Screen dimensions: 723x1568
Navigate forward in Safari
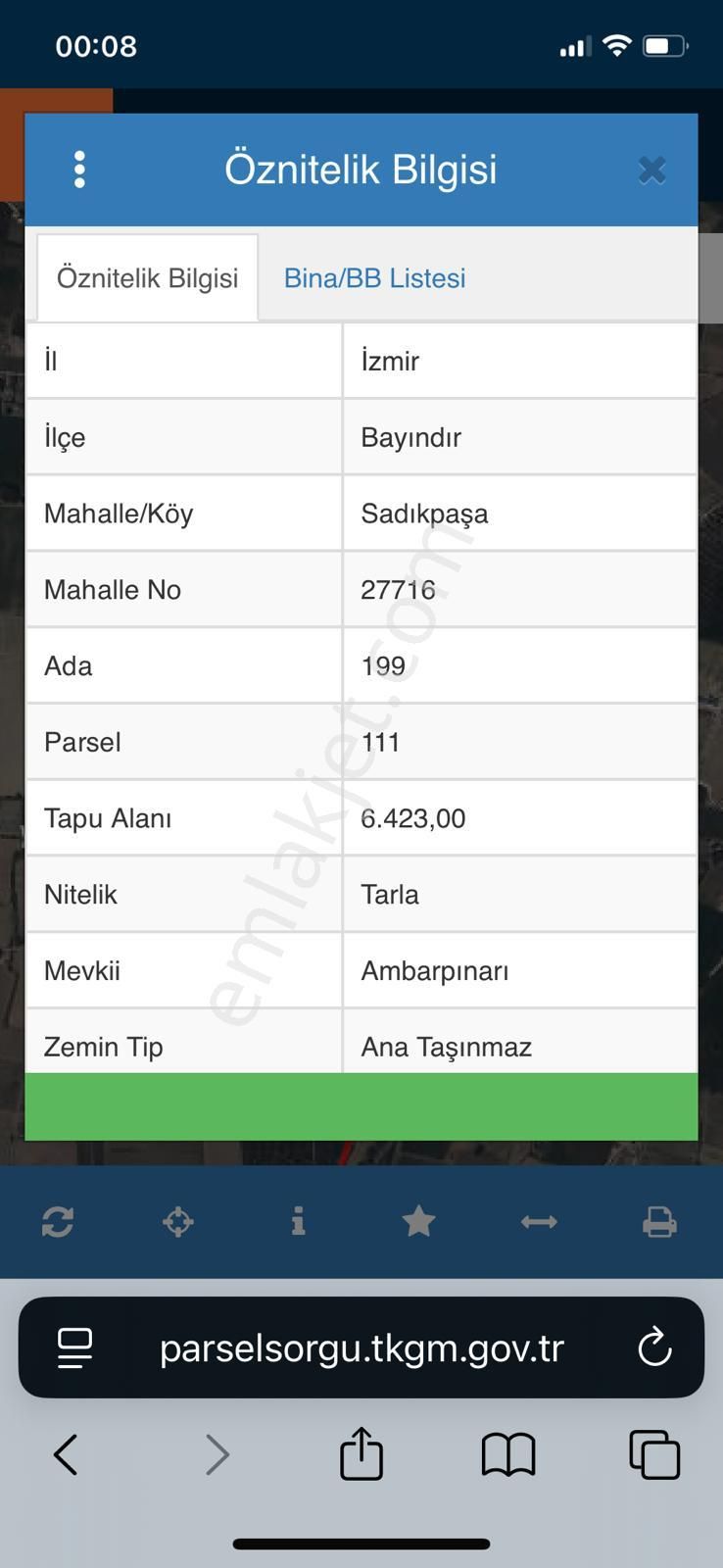click(217, 1454)
